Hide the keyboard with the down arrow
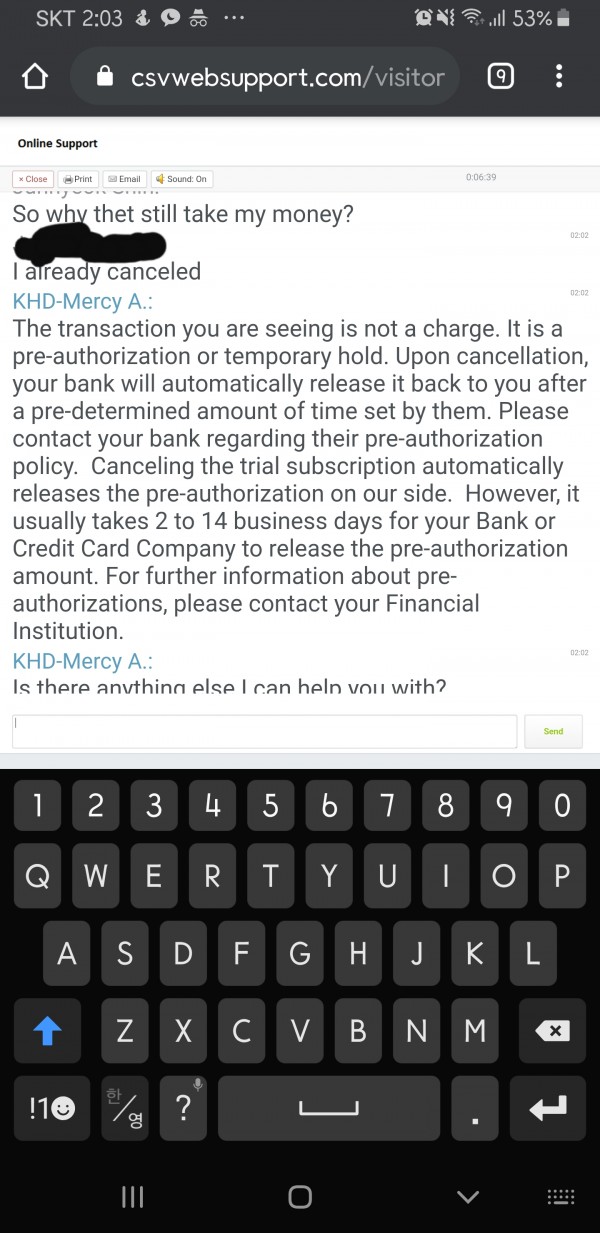 [x=467, y=1196]
